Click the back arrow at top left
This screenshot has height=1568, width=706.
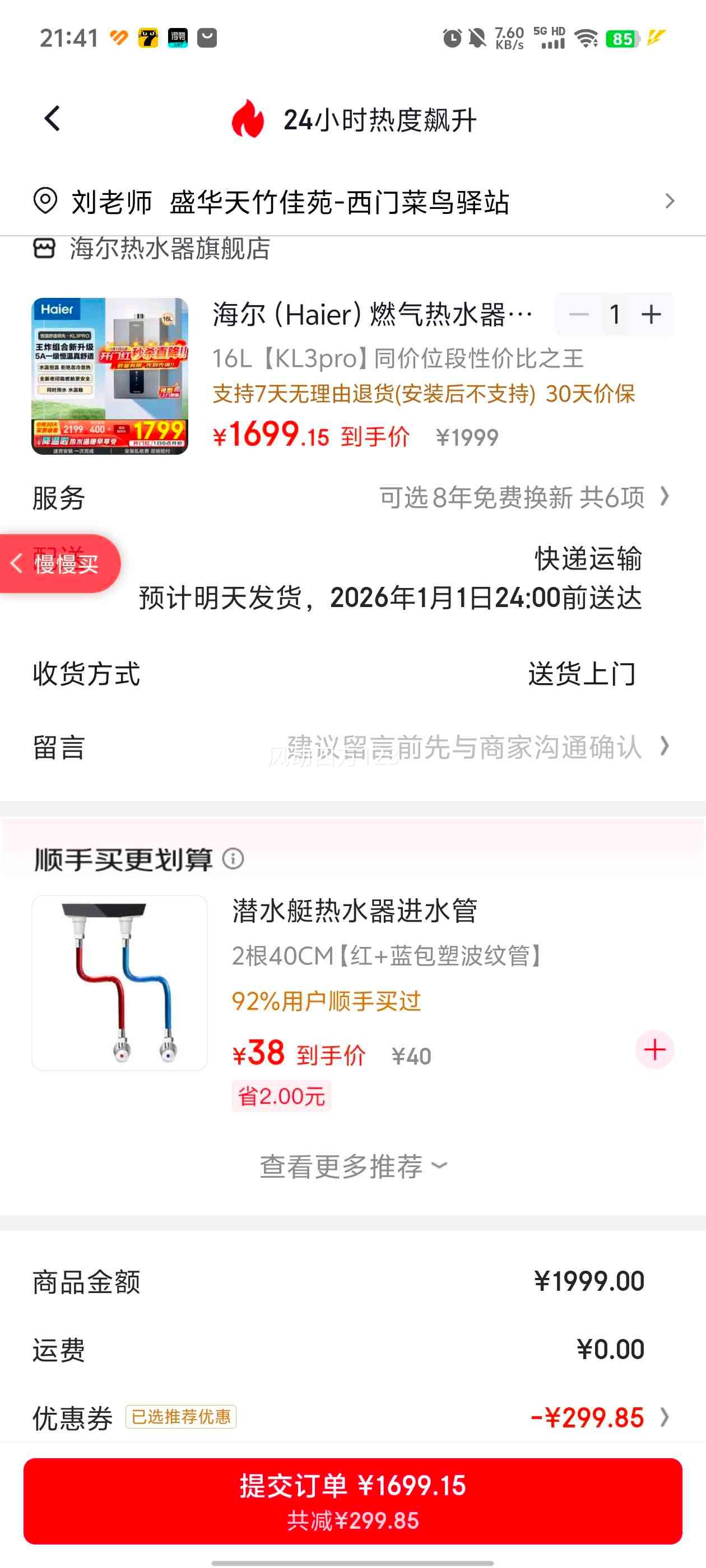51,119
